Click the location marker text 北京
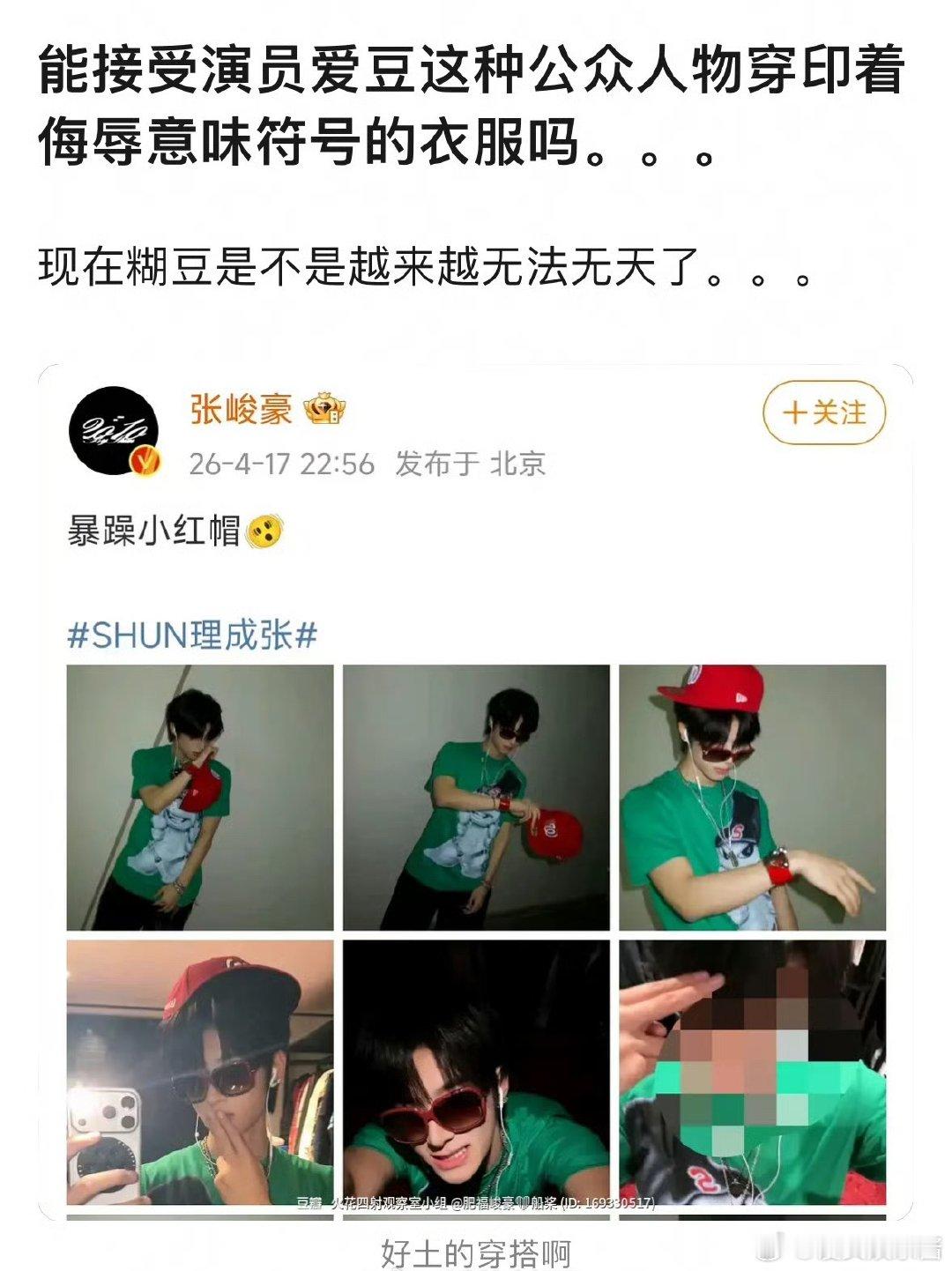952x1271 pixels. click(524, 466)
